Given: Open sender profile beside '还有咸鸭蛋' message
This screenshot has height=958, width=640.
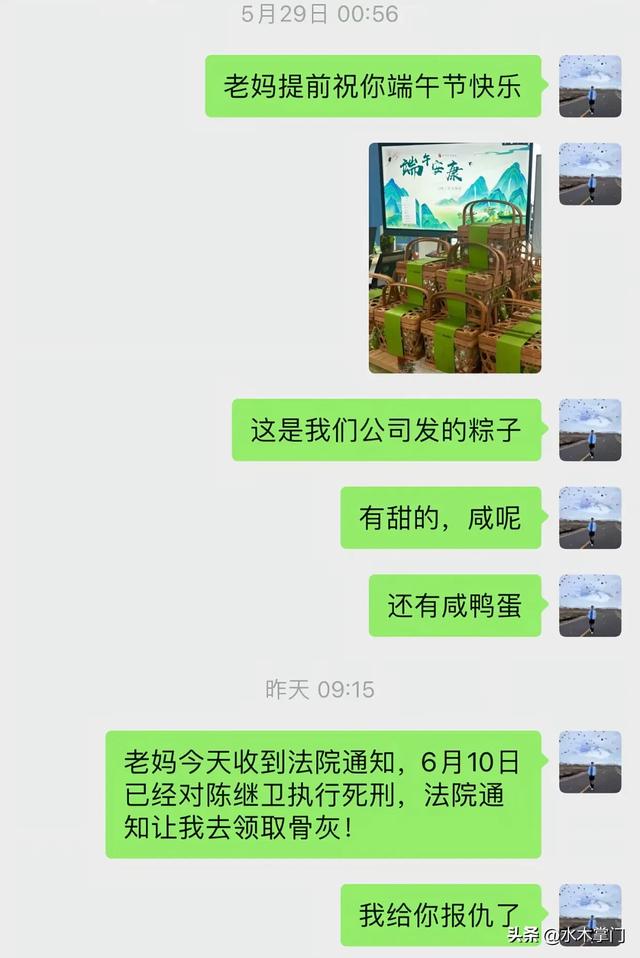Looking at the screenshot, I should [589, 605].
